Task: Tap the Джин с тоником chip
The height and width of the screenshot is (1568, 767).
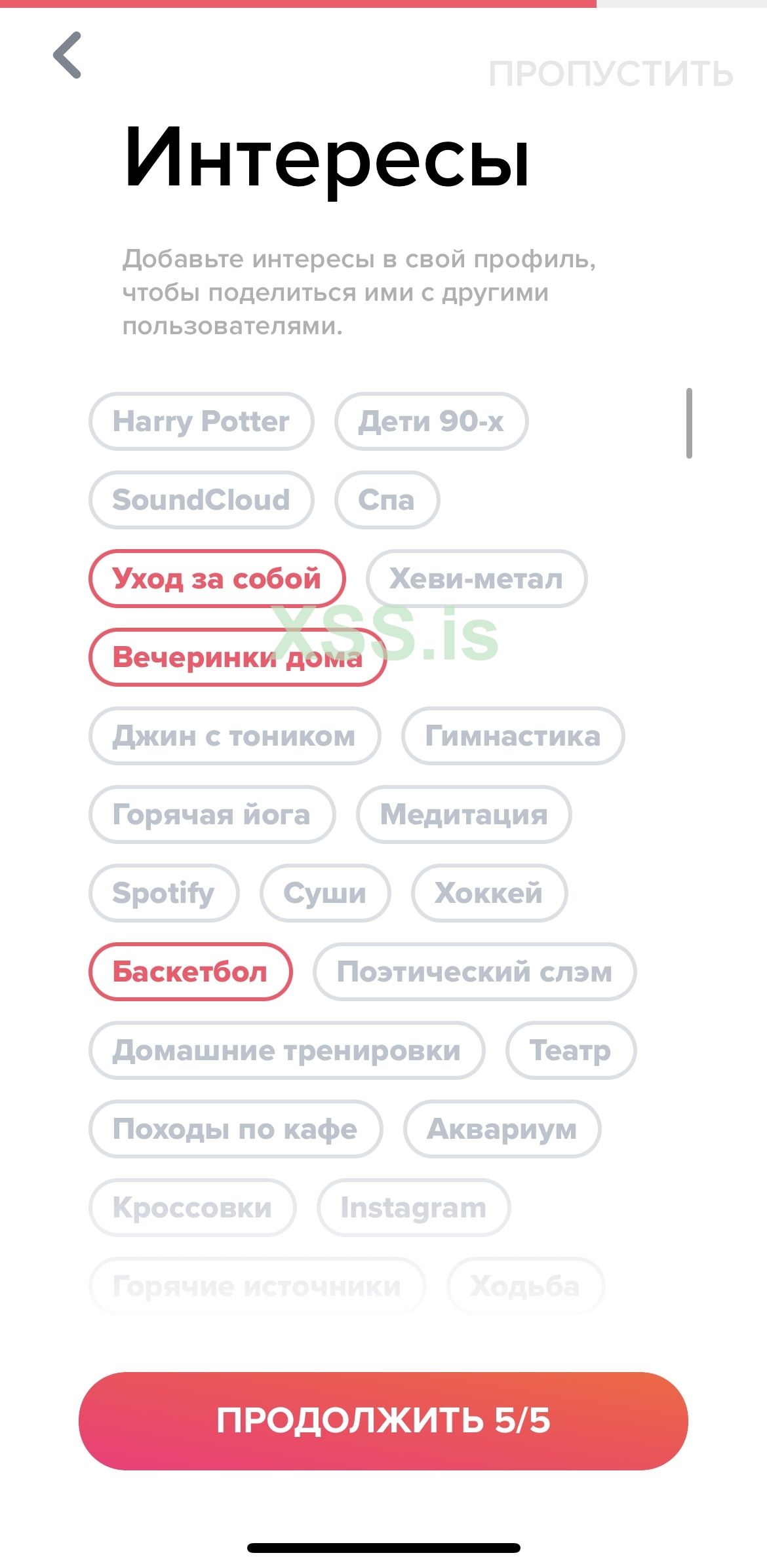Action: pyautogui.click(x=234, y=736)
